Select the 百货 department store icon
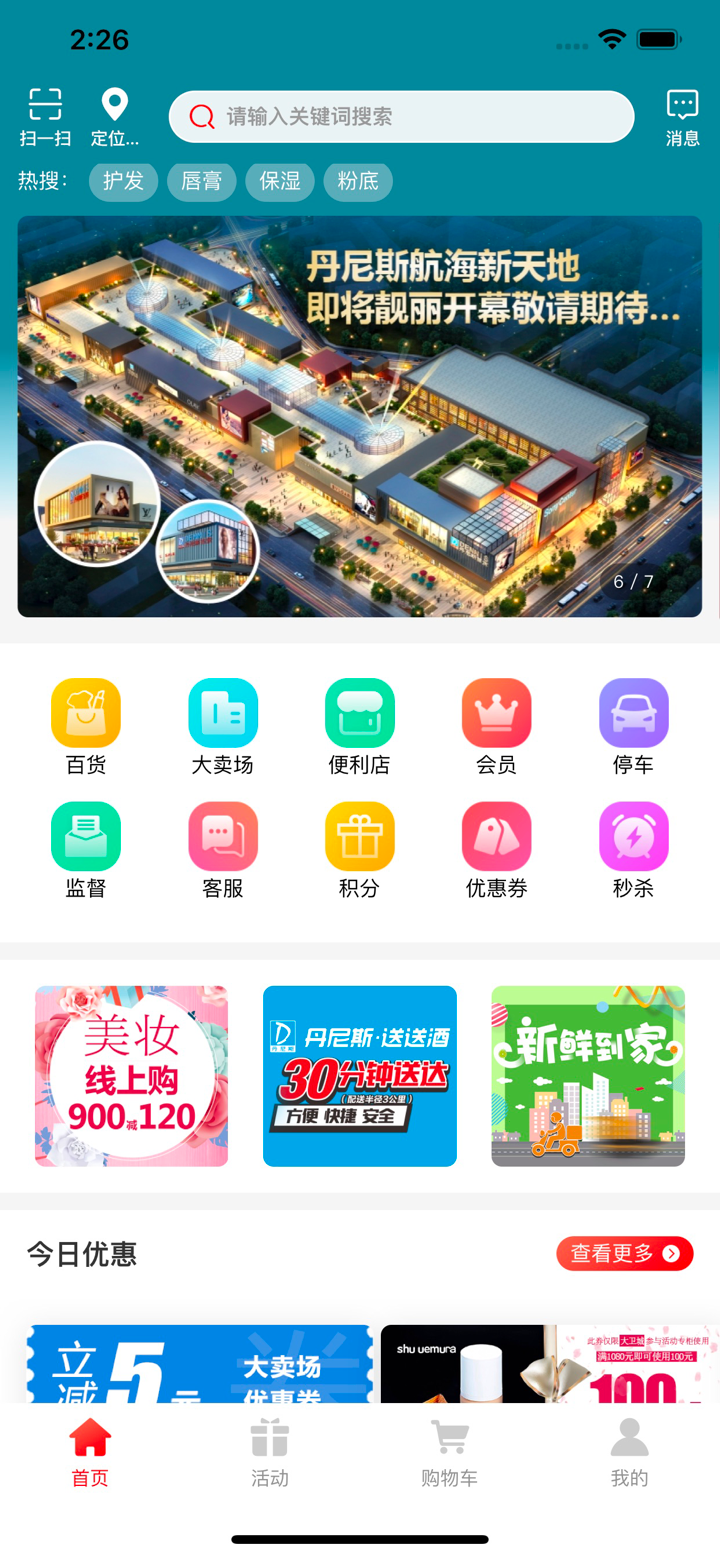720x1558 pixels. 86,725
